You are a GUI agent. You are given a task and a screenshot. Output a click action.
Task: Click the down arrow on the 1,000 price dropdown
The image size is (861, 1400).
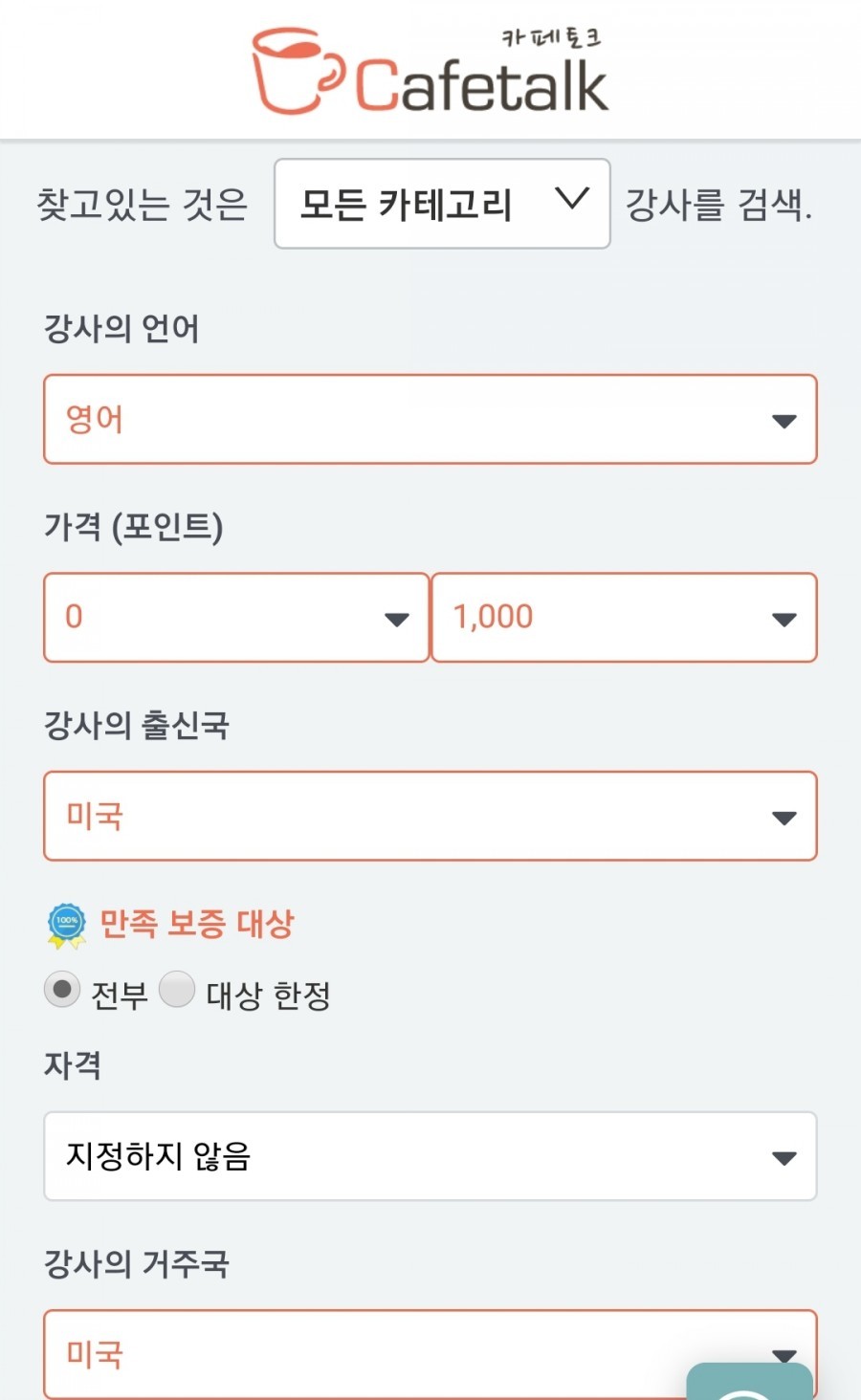tap(784, 618)
